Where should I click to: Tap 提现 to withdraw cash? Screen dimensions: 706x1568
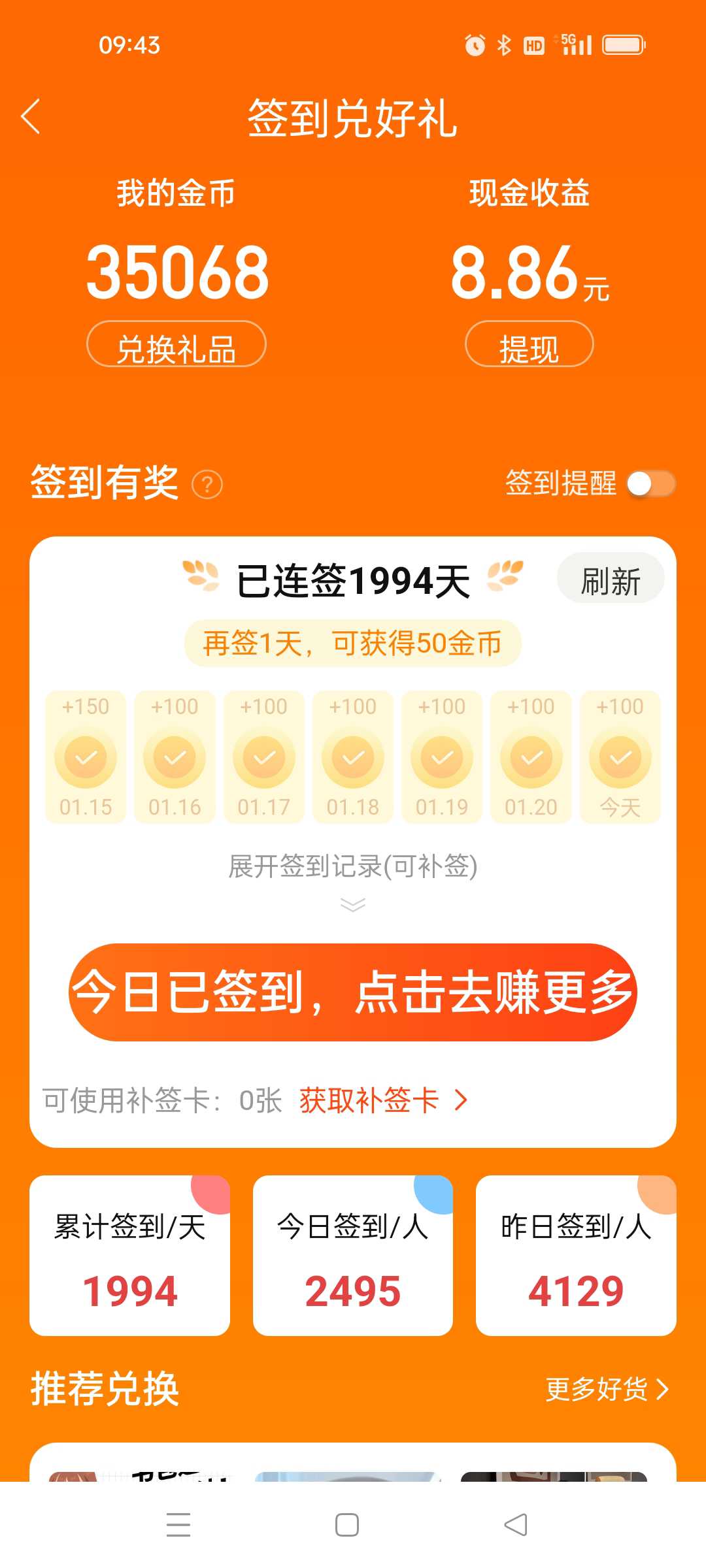[529, 344]
